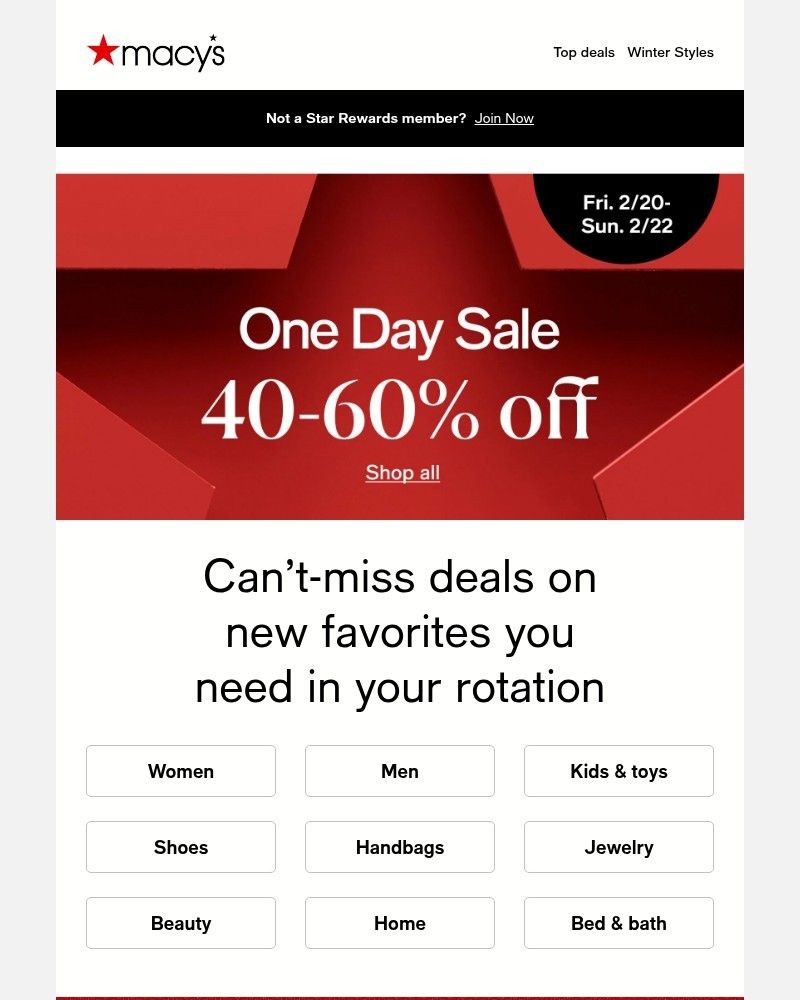This screenshot has height=1000, width=800.
Task: Browse the Shoes category
Action: pos(181,847)
